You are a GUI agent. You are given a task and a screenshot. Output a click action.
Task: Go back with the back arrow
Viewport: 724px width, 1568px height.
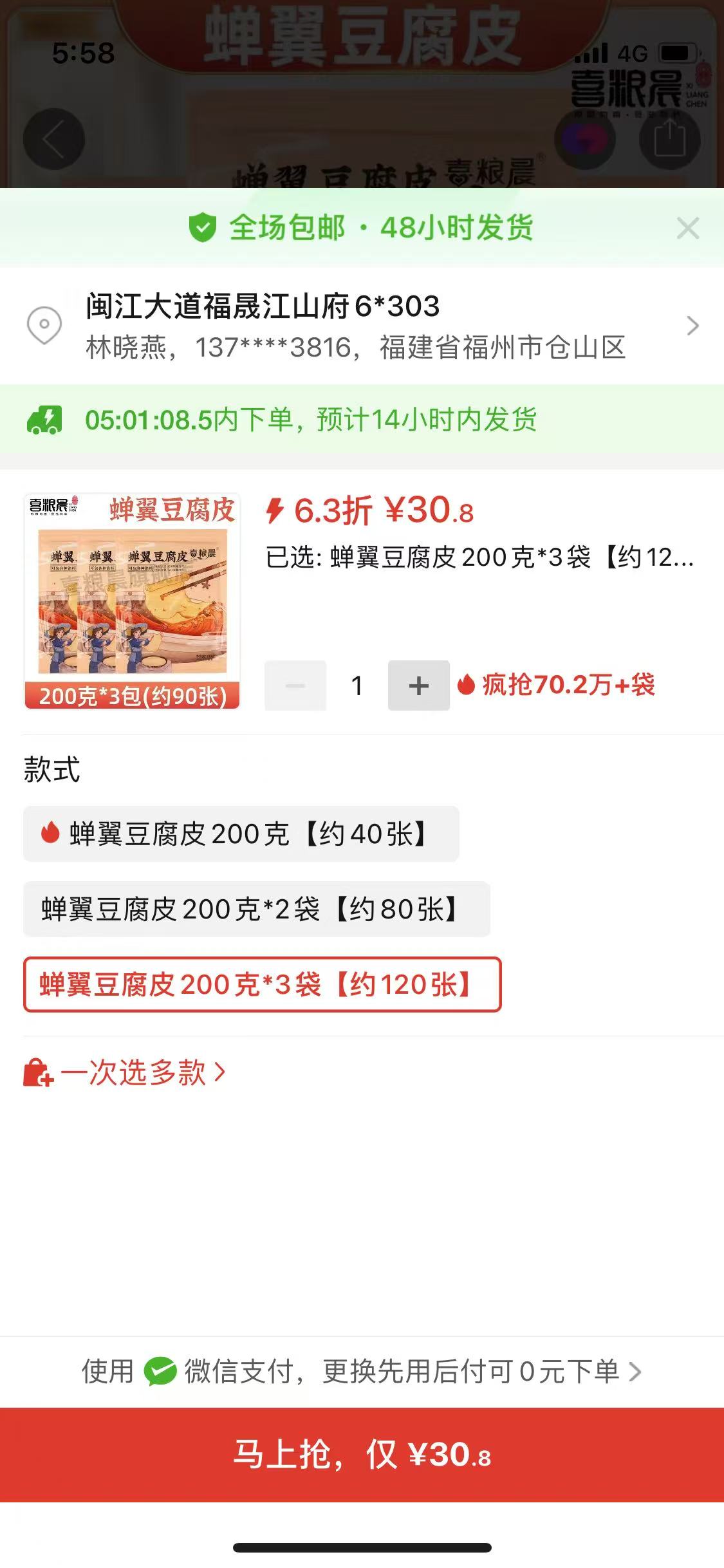click(54, 139)
